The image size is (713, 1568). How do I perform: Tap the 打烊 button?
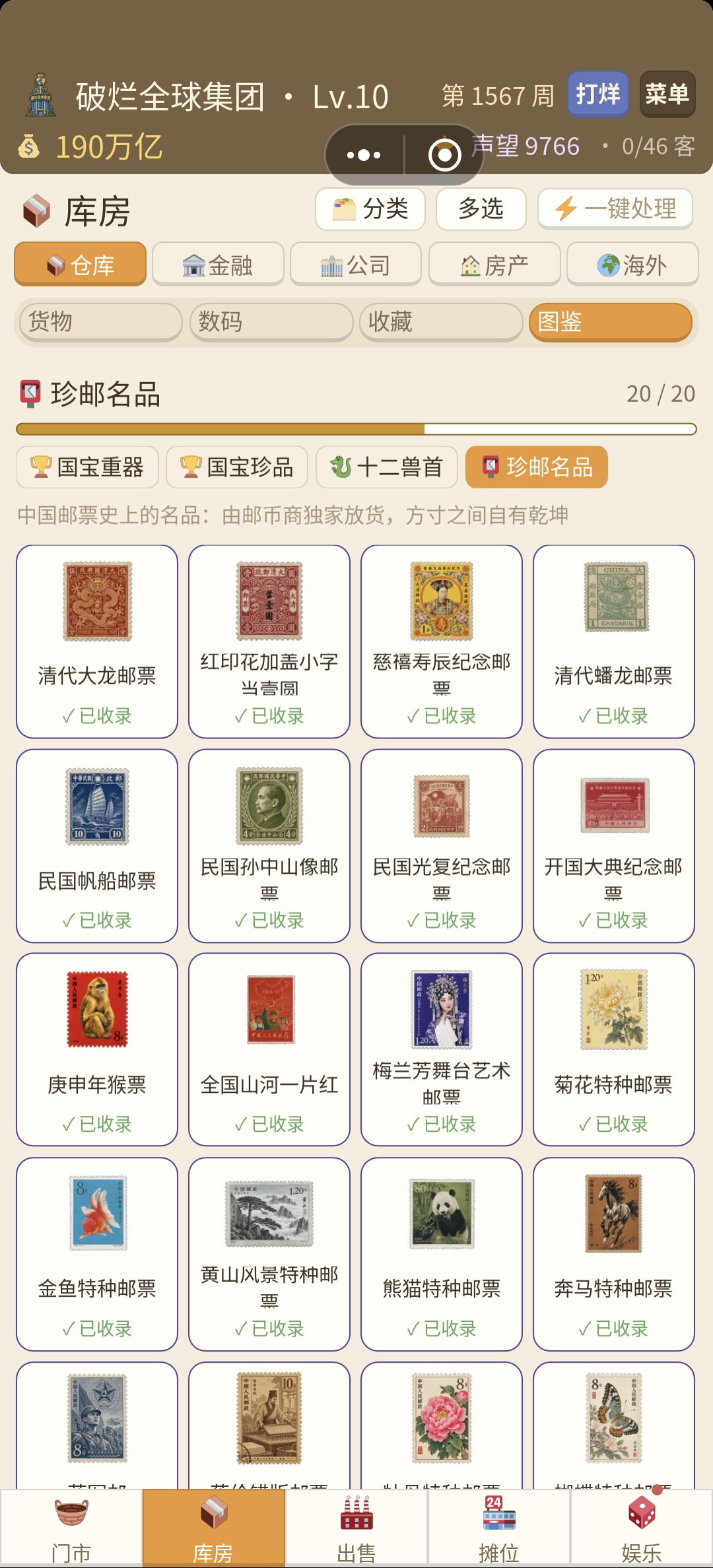click(598, 94)
